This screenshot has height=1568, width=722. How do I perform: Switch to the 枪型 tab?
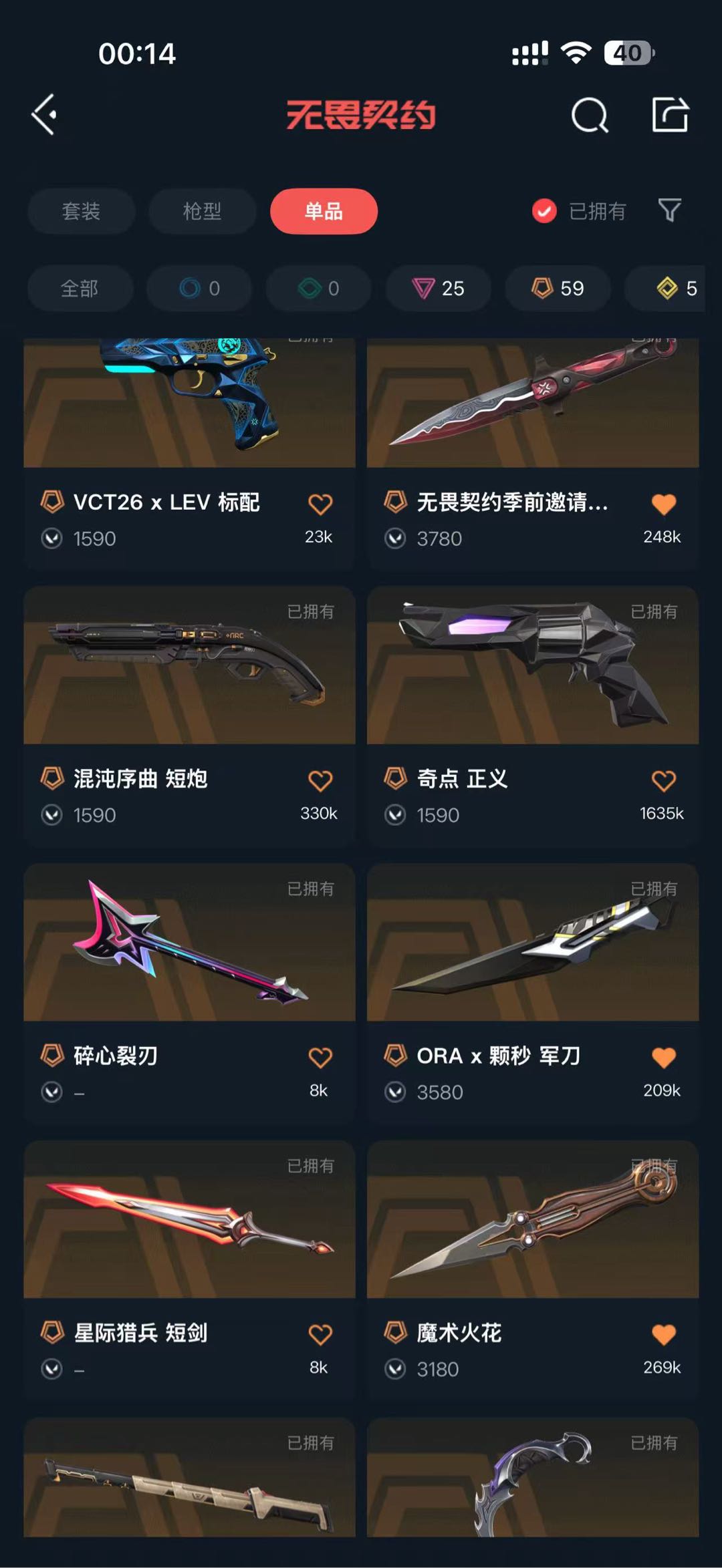click(x=202, y=211)
